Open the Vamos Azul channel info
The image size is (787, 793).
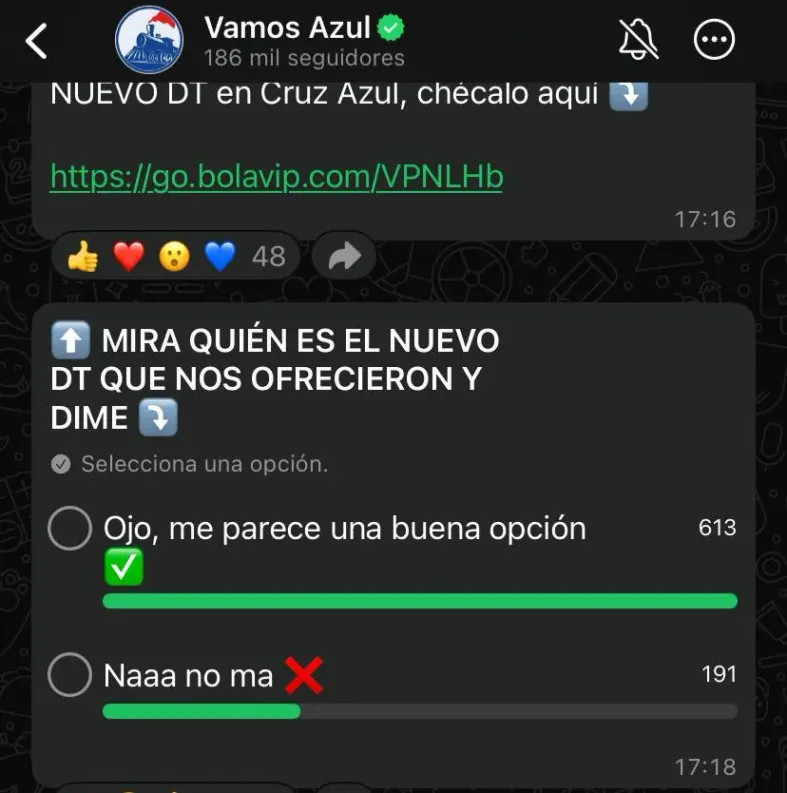click(x=288, y=40)
